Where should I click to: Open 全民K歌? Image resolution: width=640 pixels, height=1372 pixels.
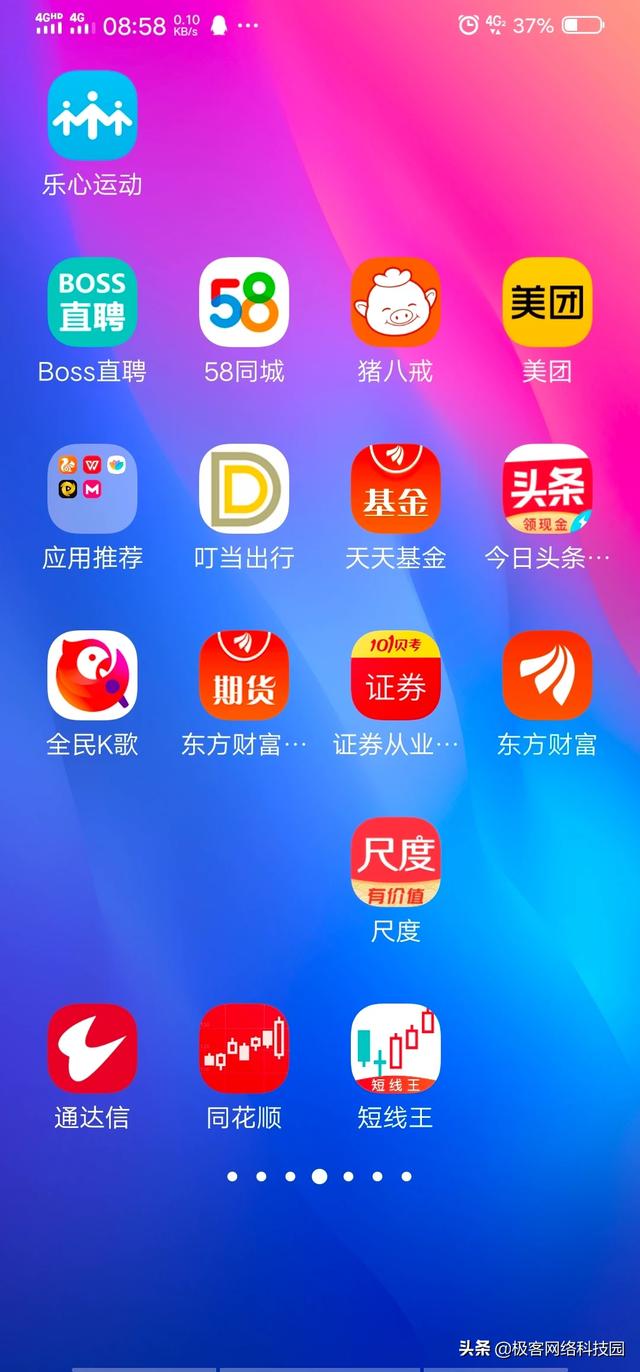click(x=92, y=675)
